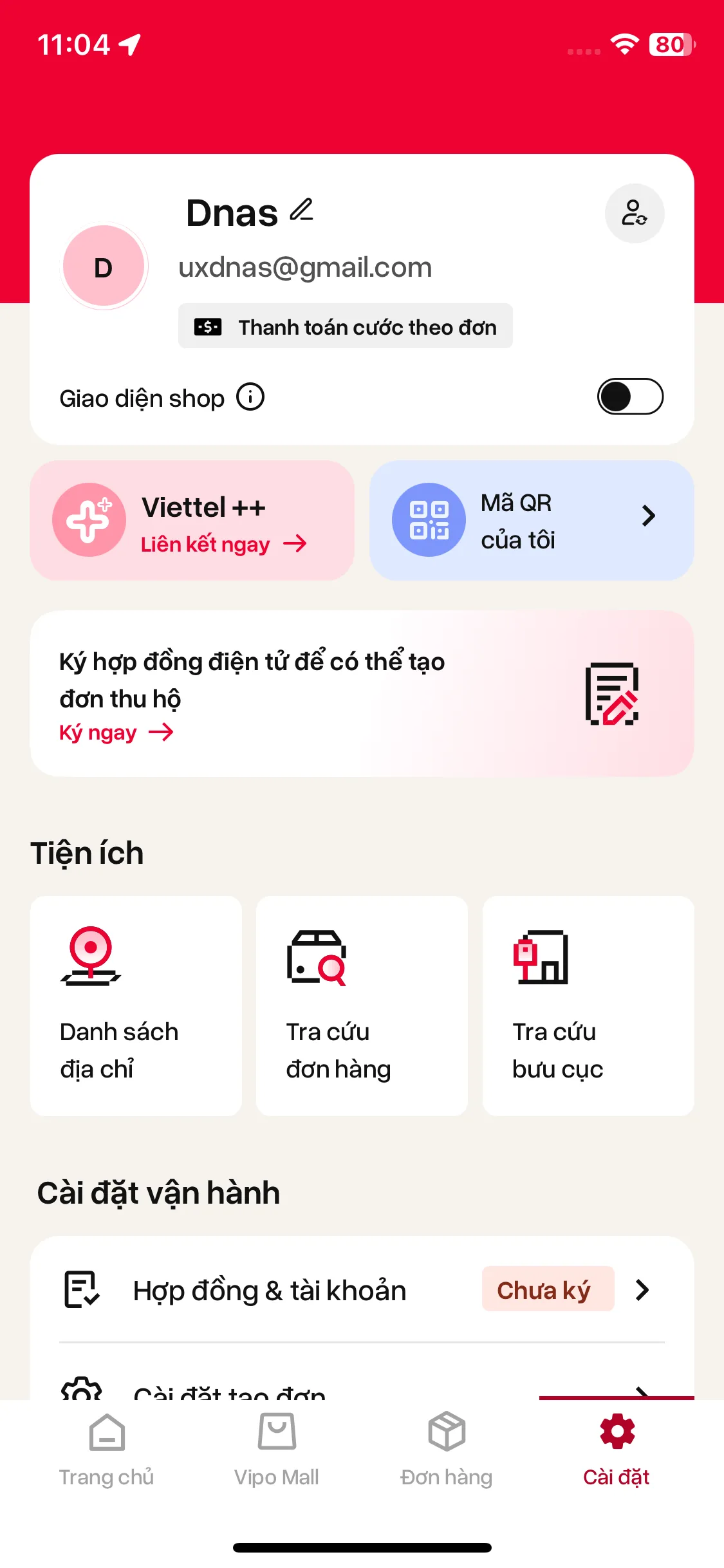This screenshot has width=724, height=1568.
Task: Tap Thanh toán cước theo đơn chip
Action: (x=346, y=326)
